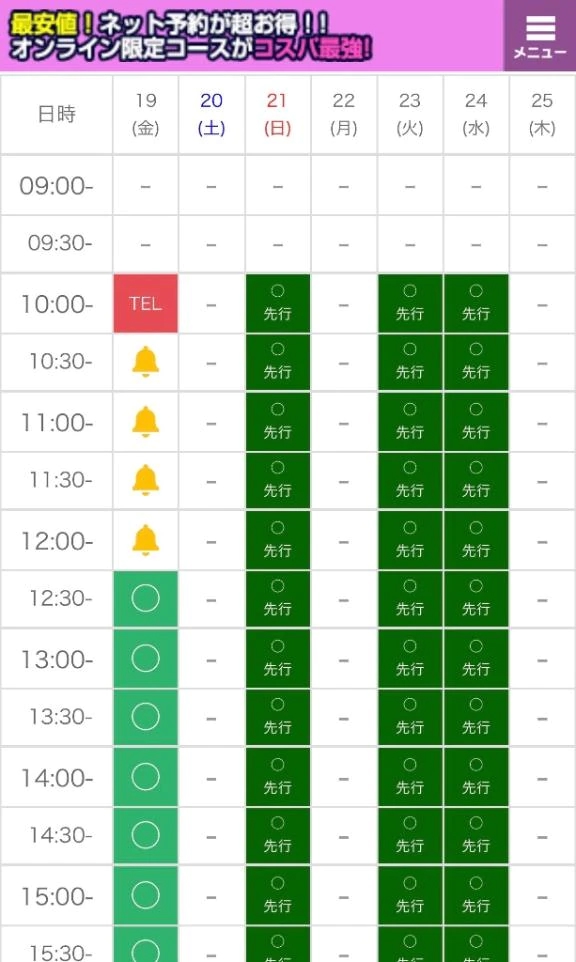Tap the bell for Friday 19 at 10:30
Viewport: 576px width, 962px height.
point(145,361)
